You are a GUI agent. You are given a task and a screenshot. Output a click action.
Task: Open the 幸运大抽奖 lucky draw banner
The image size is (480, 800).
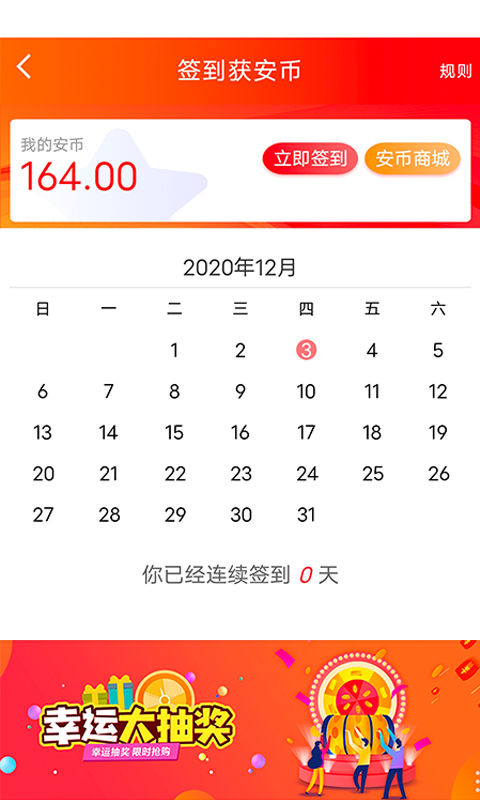[240, 720]
